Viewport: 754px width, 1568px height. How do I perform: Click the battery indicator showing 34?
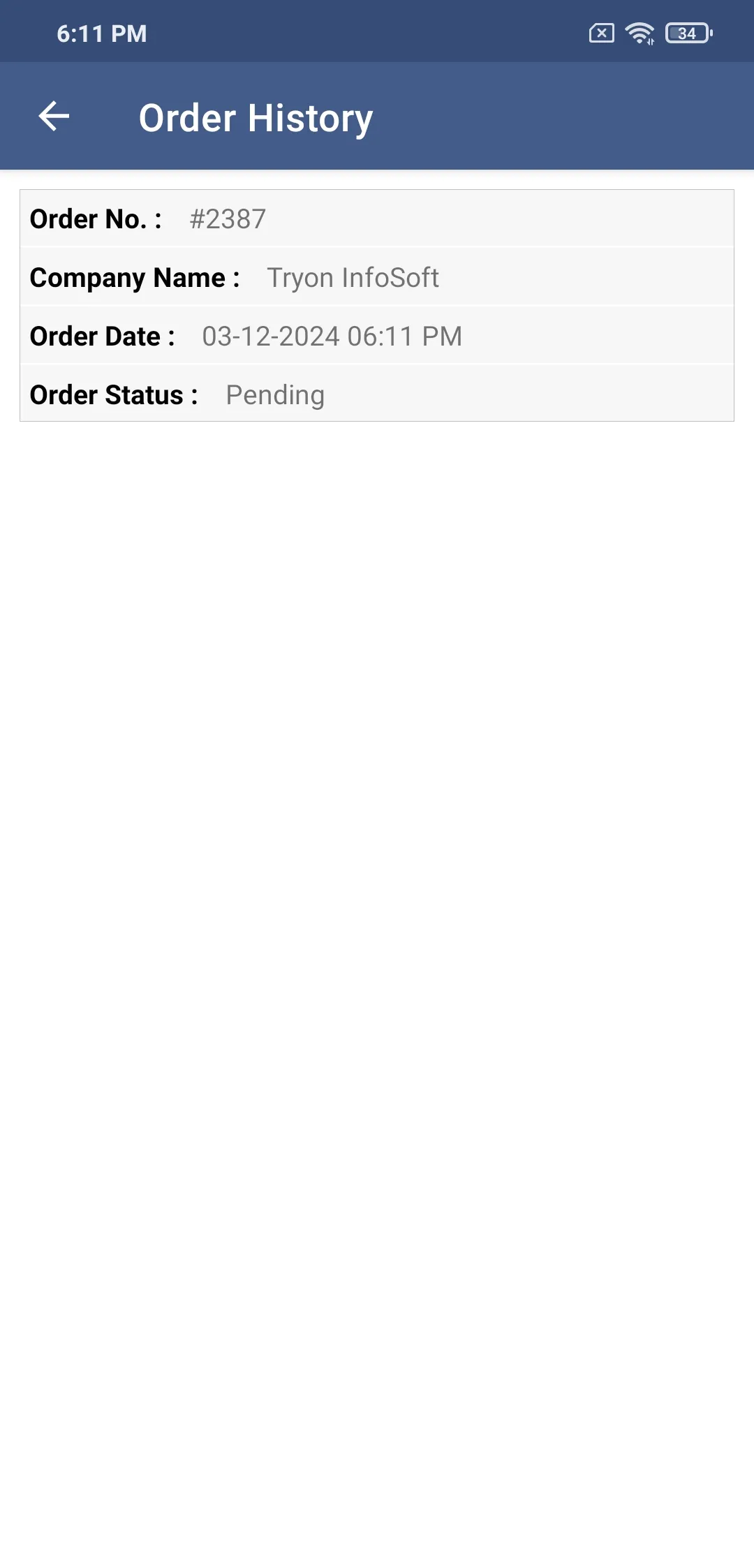[x=686, y=32]
